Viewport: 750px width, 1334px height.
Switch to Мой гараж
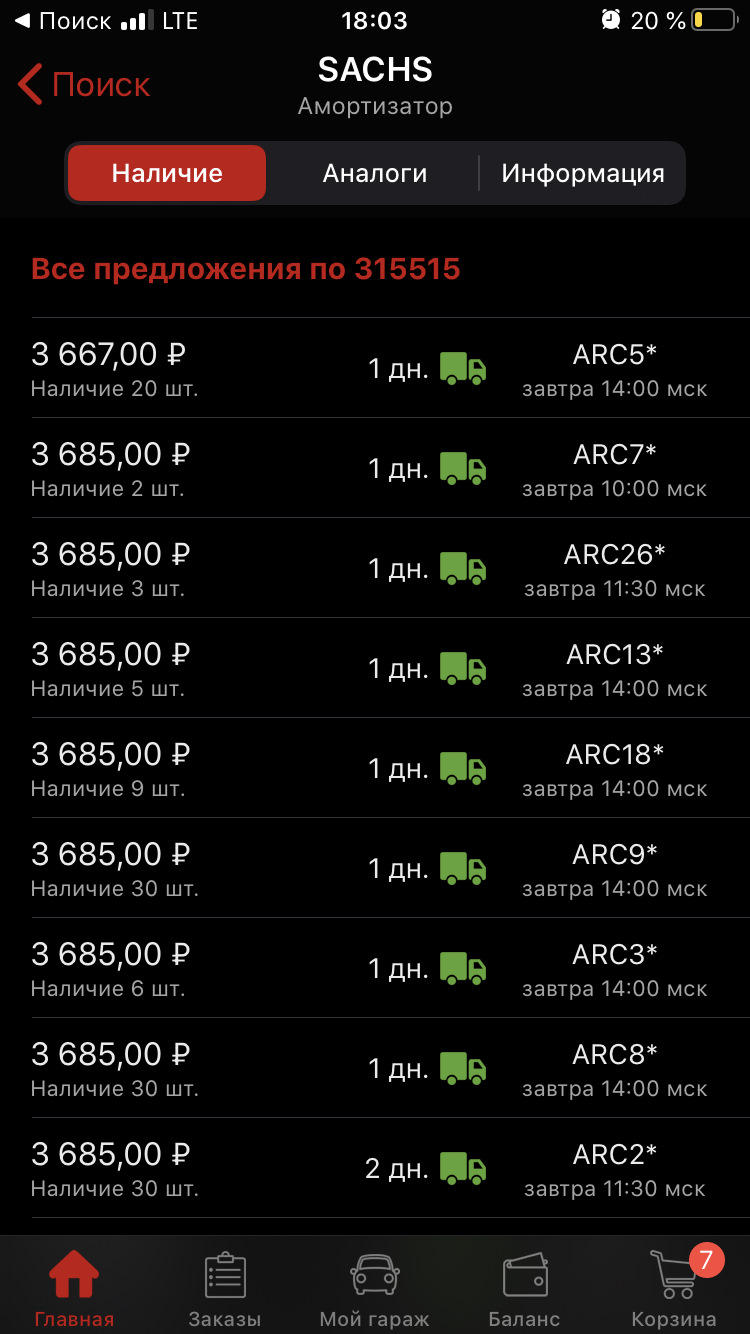[374, 1288]
